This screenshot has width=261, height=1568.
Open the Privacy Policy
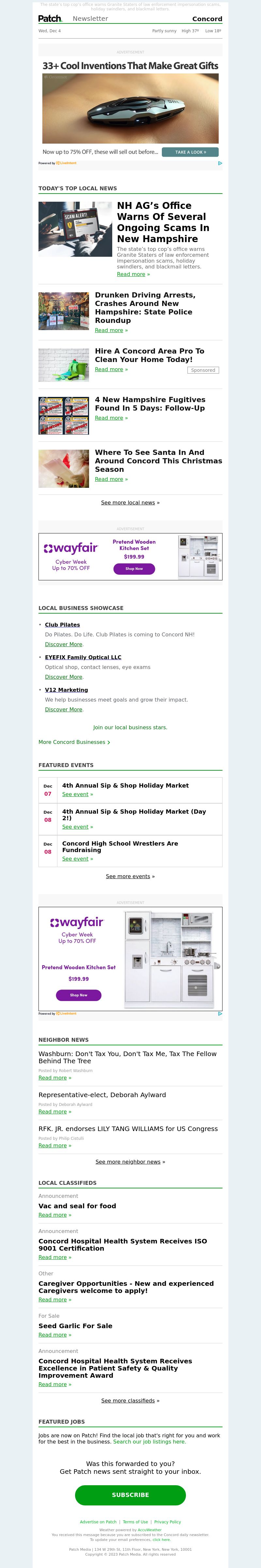(167, 1522)
